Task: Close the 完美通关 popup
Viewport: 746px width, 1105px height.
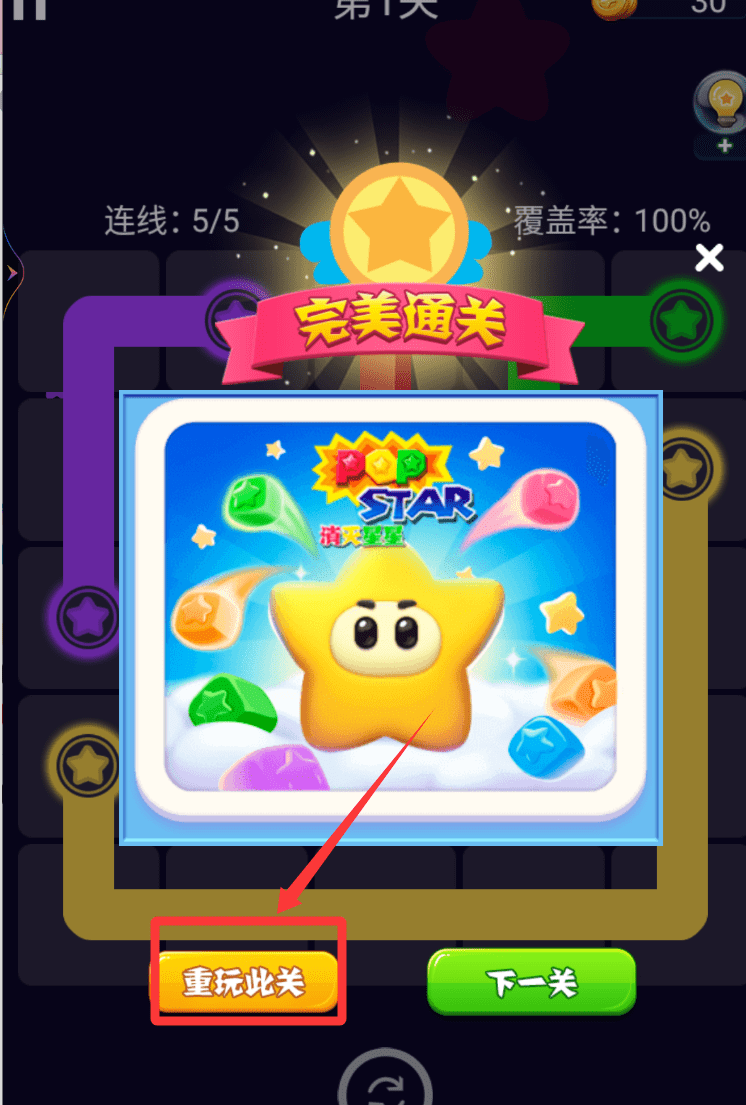Action: pyautogui.click(x=709, y=258)
